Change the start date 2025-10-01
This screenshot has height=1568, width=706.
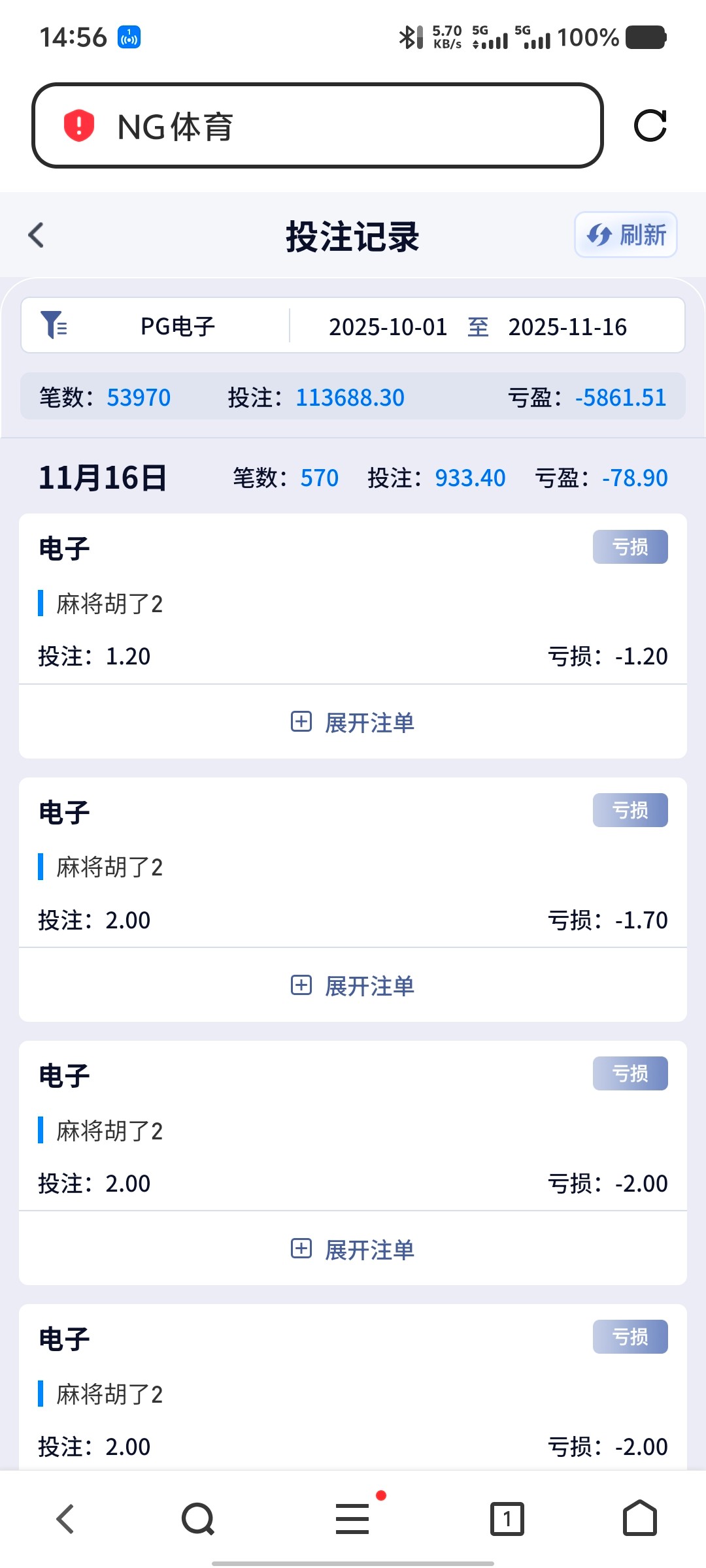click(388, 327)
